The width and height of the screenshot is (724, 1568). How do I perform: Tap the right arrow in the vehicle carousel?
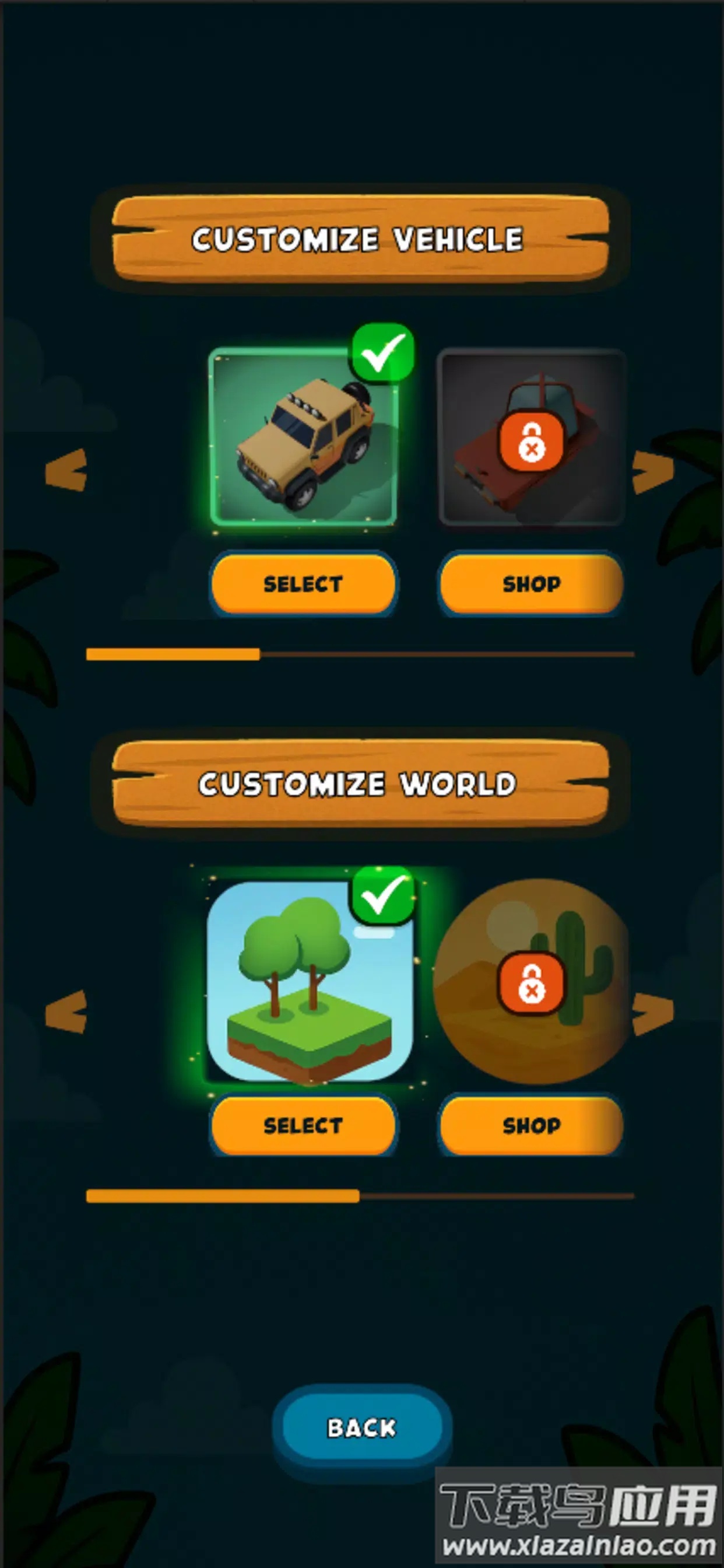tap(653, 472)
